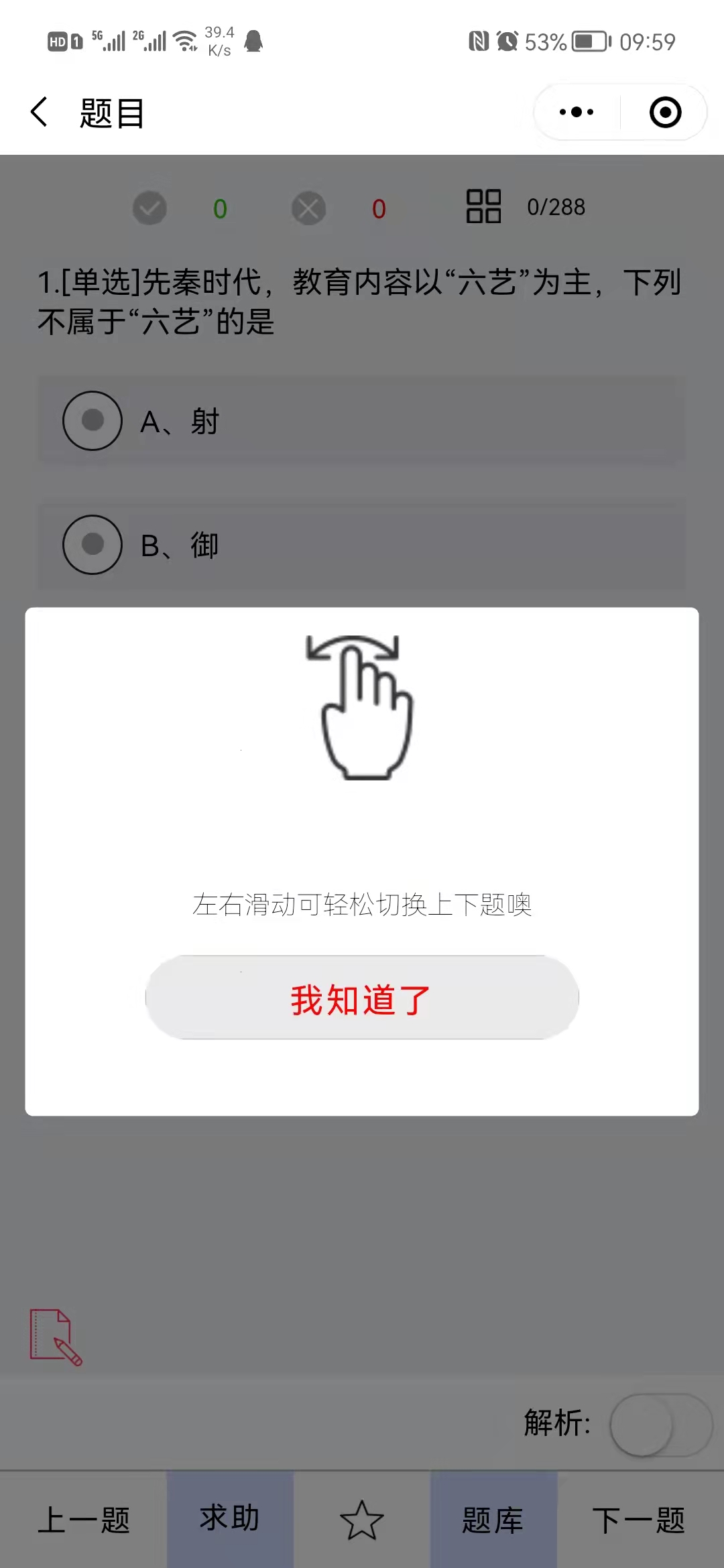The width and height of the screenshot is (724, 1568).
Task: Tap the 0/288 progress indicator
Action: [x=556, y=207]
